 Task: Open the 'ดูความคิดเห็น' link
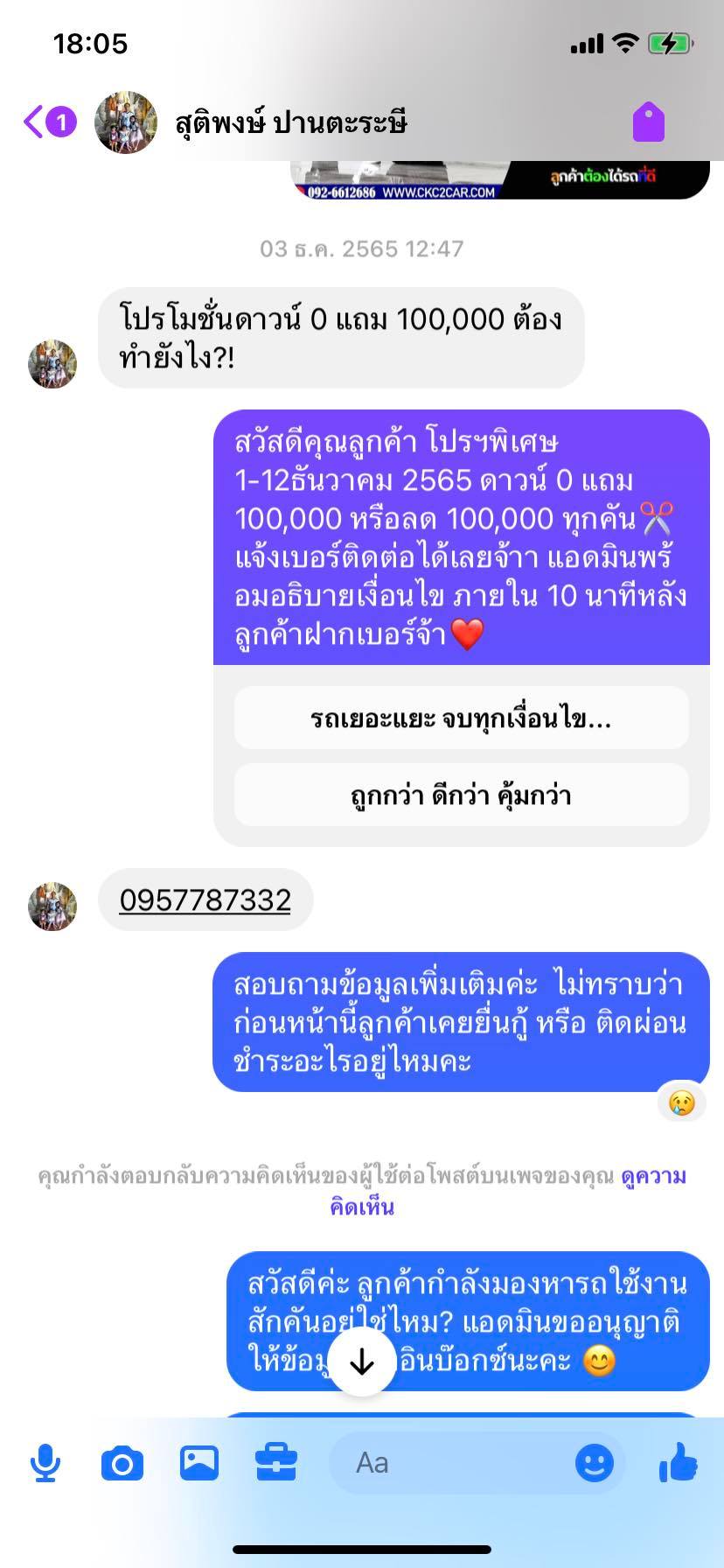(x=507, y=1191)
